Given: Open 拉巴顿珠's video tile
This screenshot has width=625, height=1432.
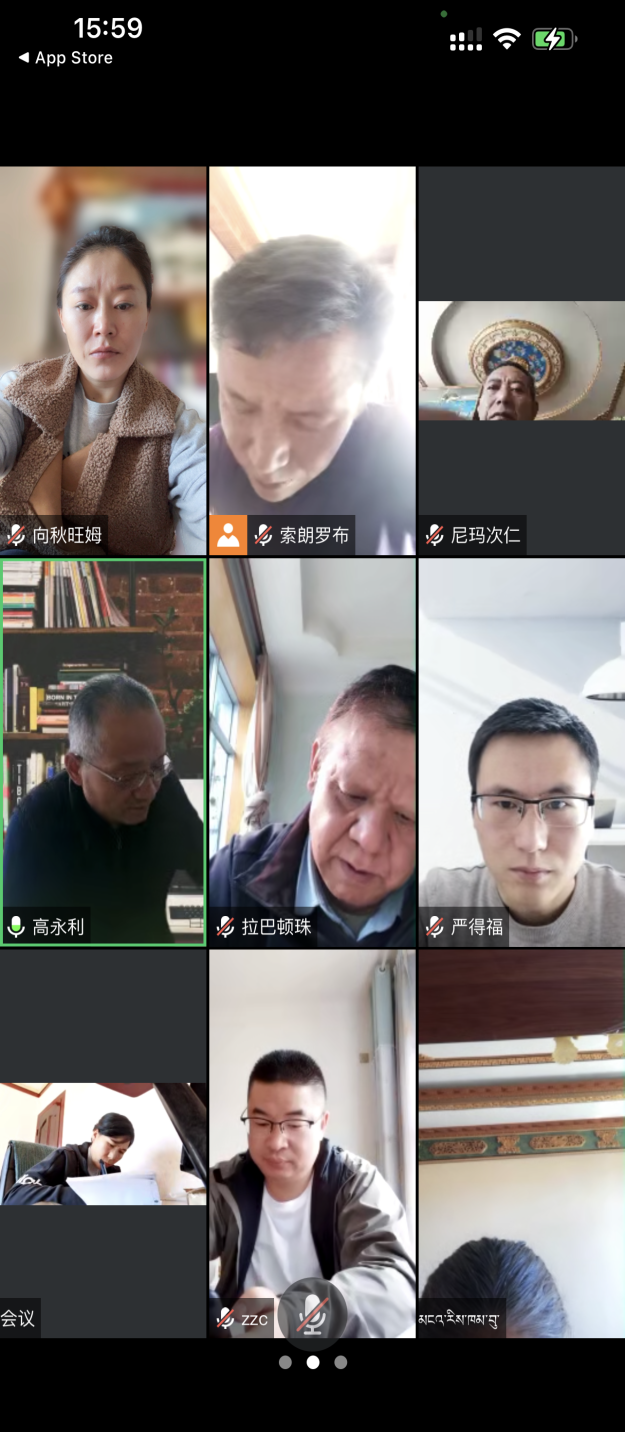Looking at the screenshot, I should (312, 750).
